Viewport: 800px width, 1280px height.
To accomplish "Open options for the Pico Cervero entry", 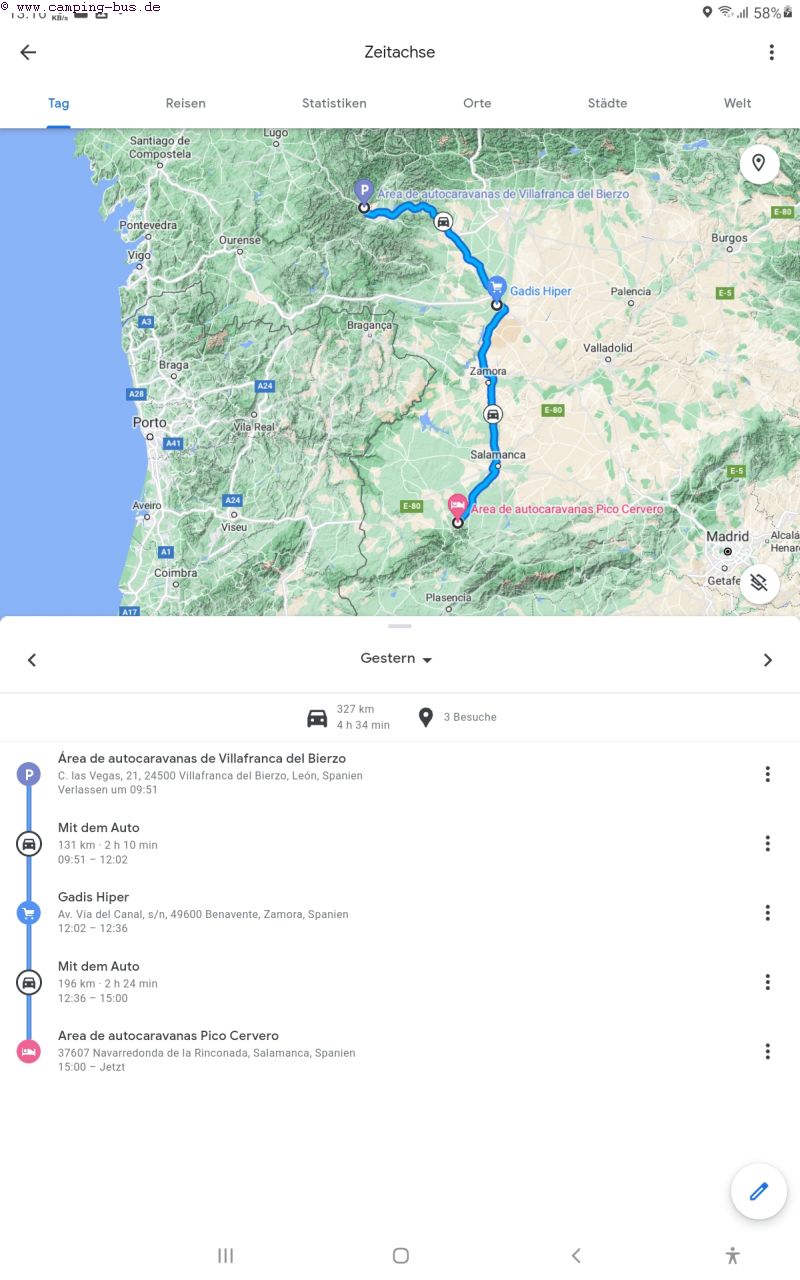I will point(767,1051).
